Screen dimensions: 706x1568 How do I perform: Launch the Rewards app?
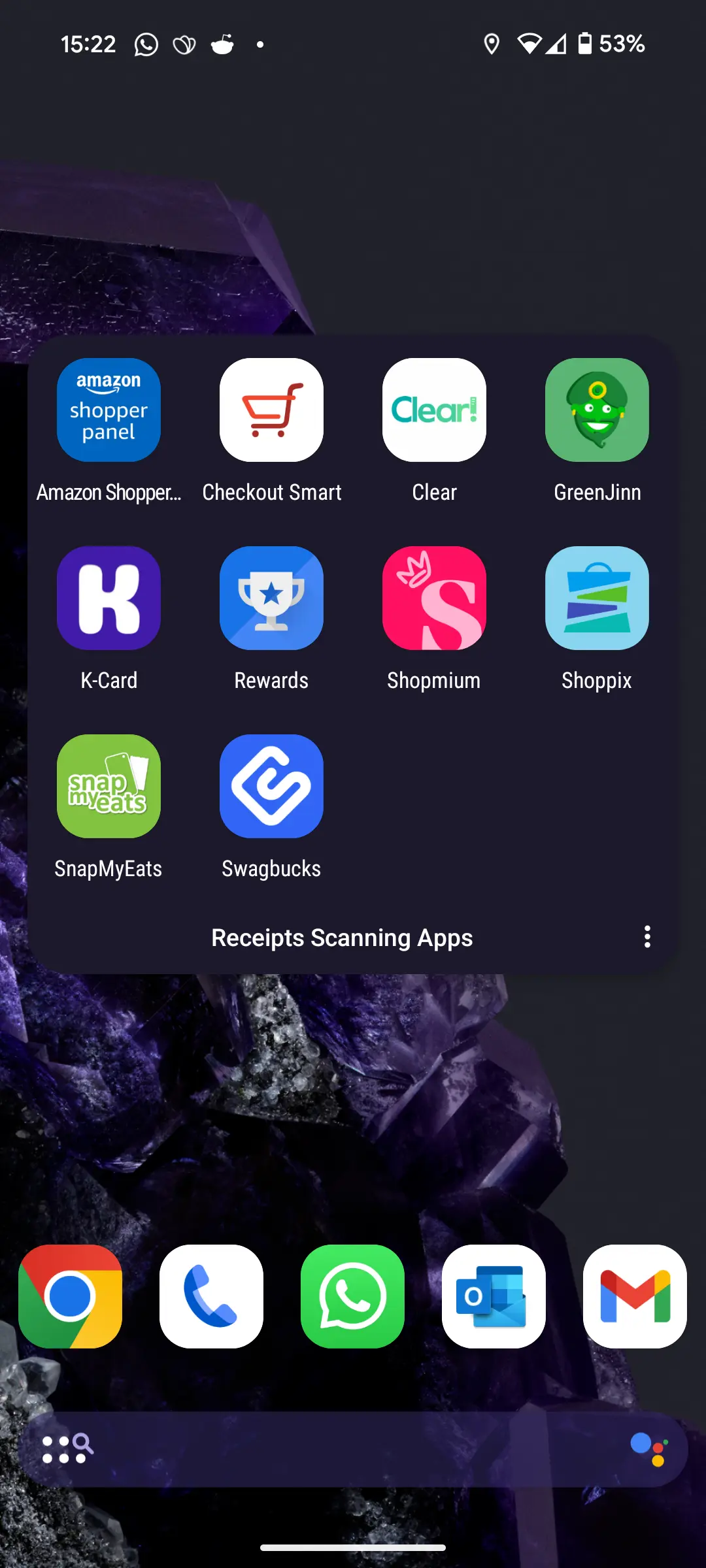[271, 598]
